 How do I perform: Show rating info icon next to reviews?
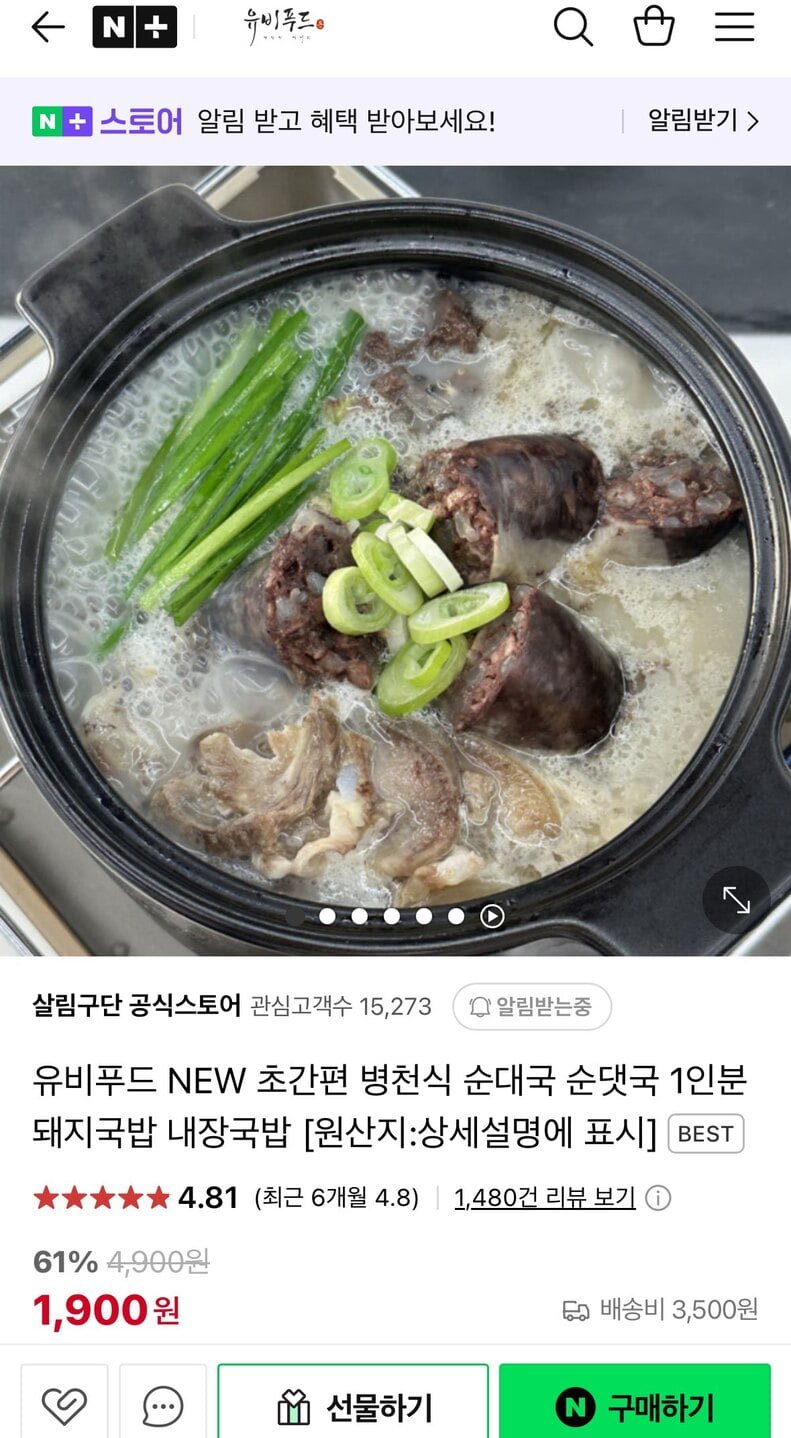[x=658, y=1198]
